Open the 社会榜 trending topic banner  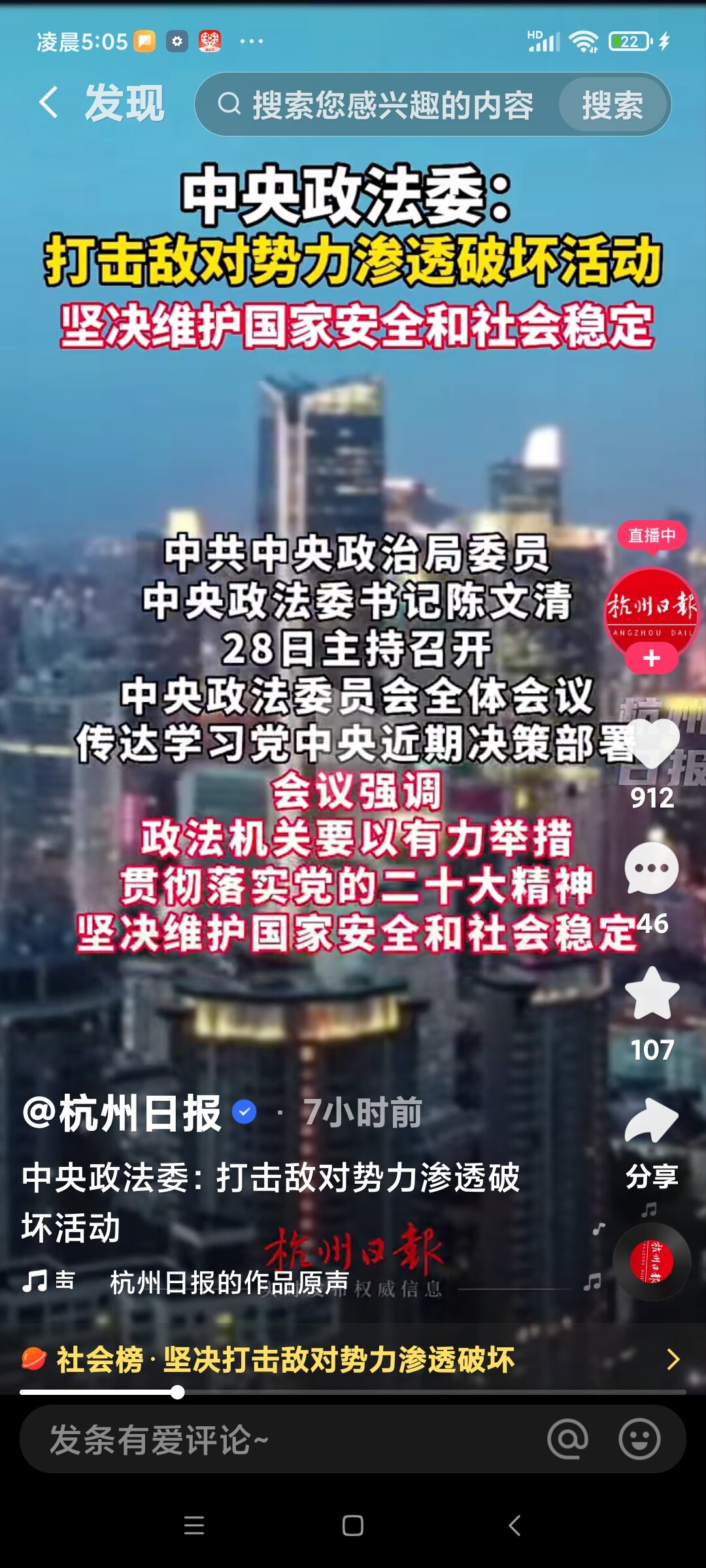353,1360
